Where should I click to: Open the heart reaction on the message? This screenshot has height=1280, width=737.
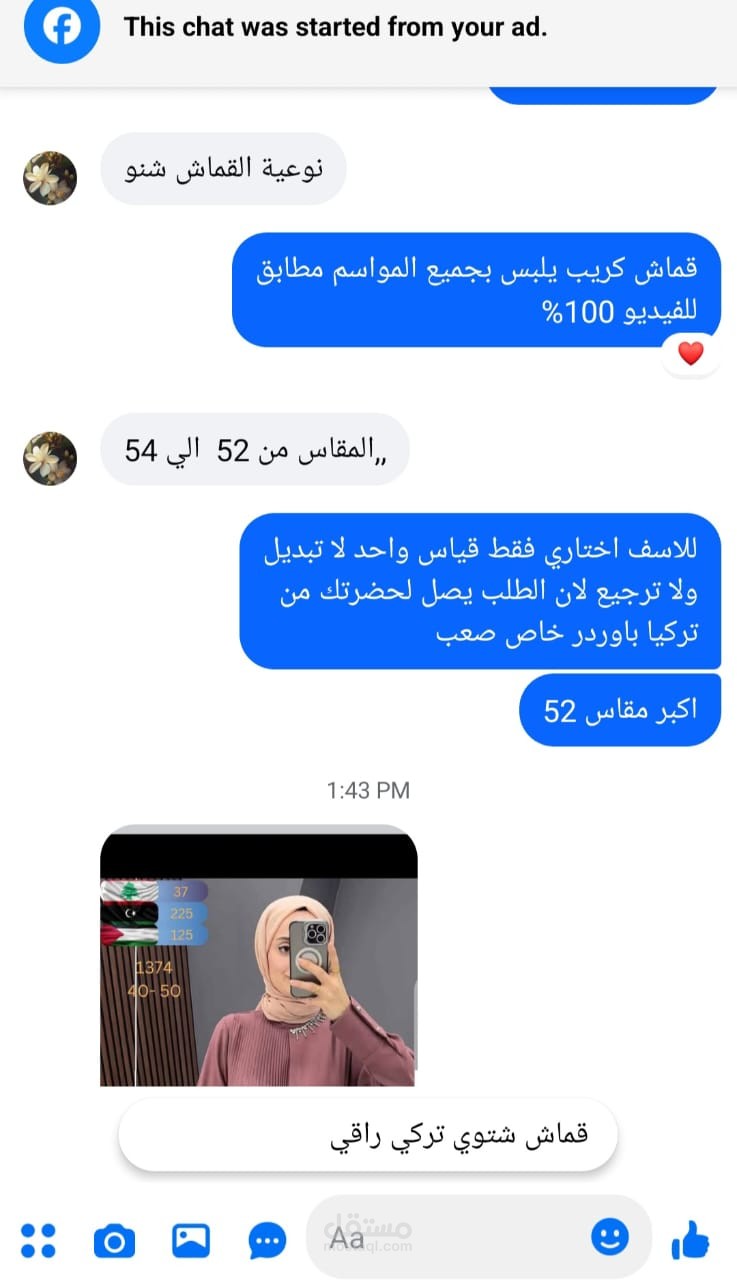pos(691,353)
